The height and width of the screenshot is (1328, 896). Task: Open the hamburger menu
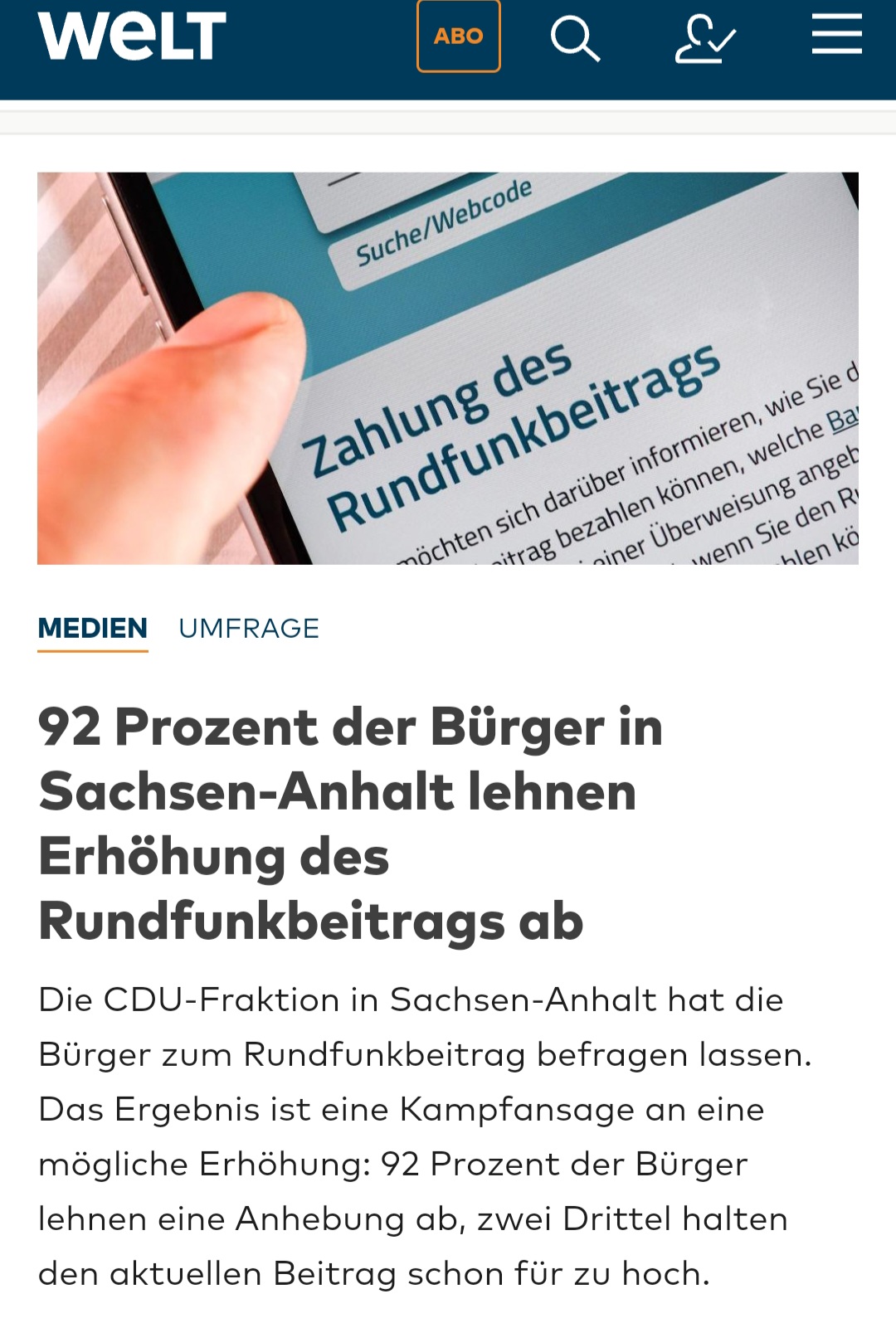[x=836, y=36]
